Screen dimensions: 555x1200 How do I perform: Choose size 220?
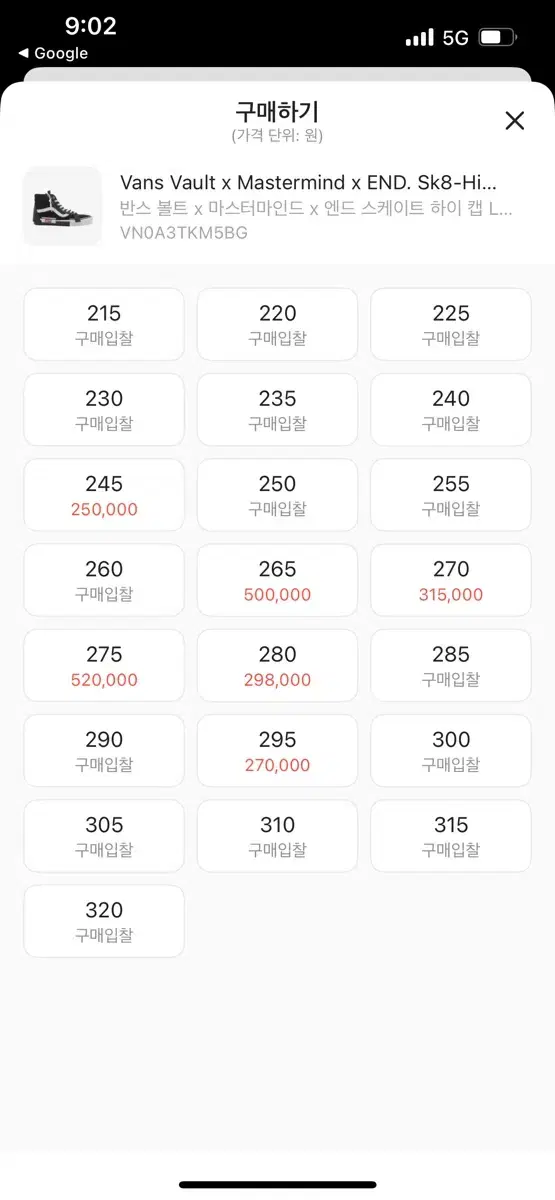click(x=277, y=324)
